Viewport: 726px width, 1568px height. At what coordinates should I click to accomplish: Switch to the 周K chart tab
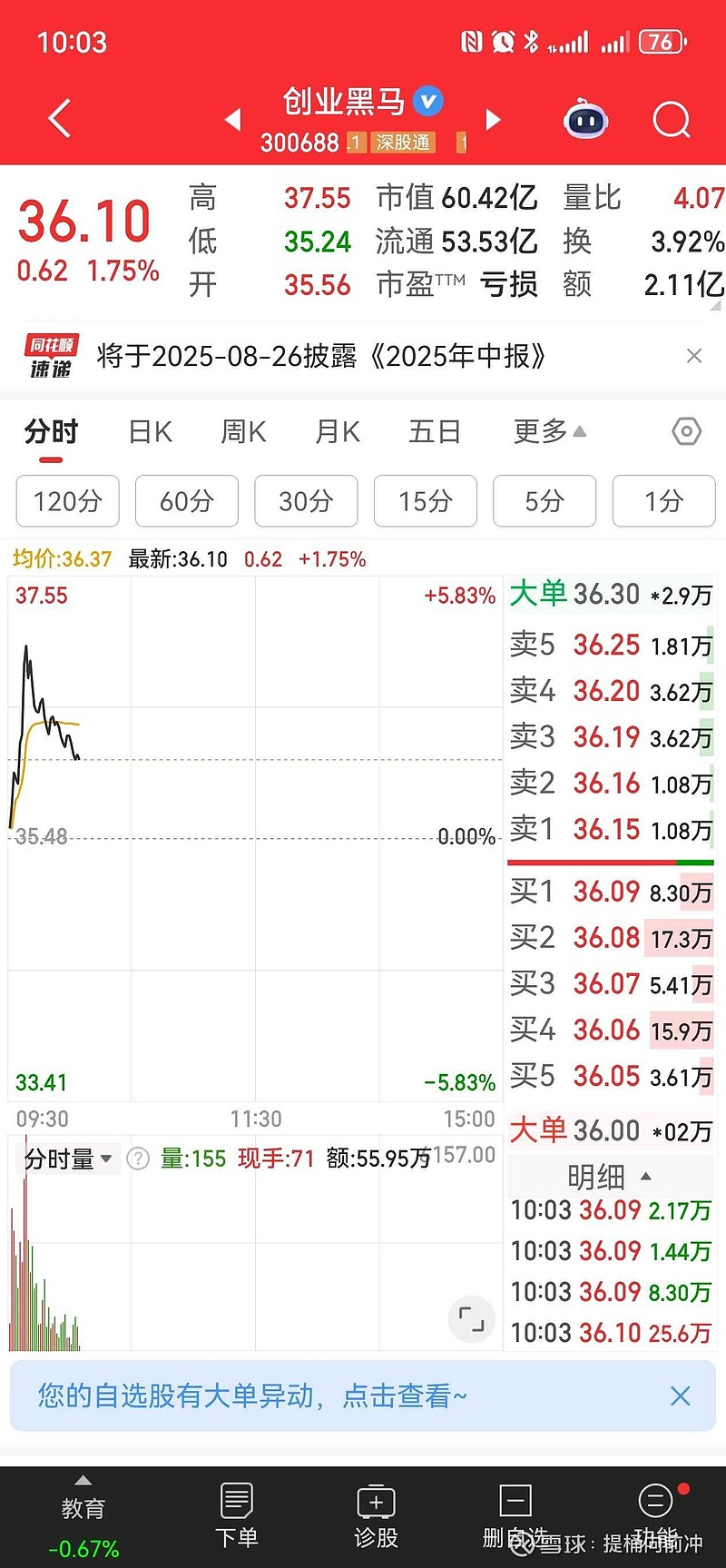coord(244,432)
